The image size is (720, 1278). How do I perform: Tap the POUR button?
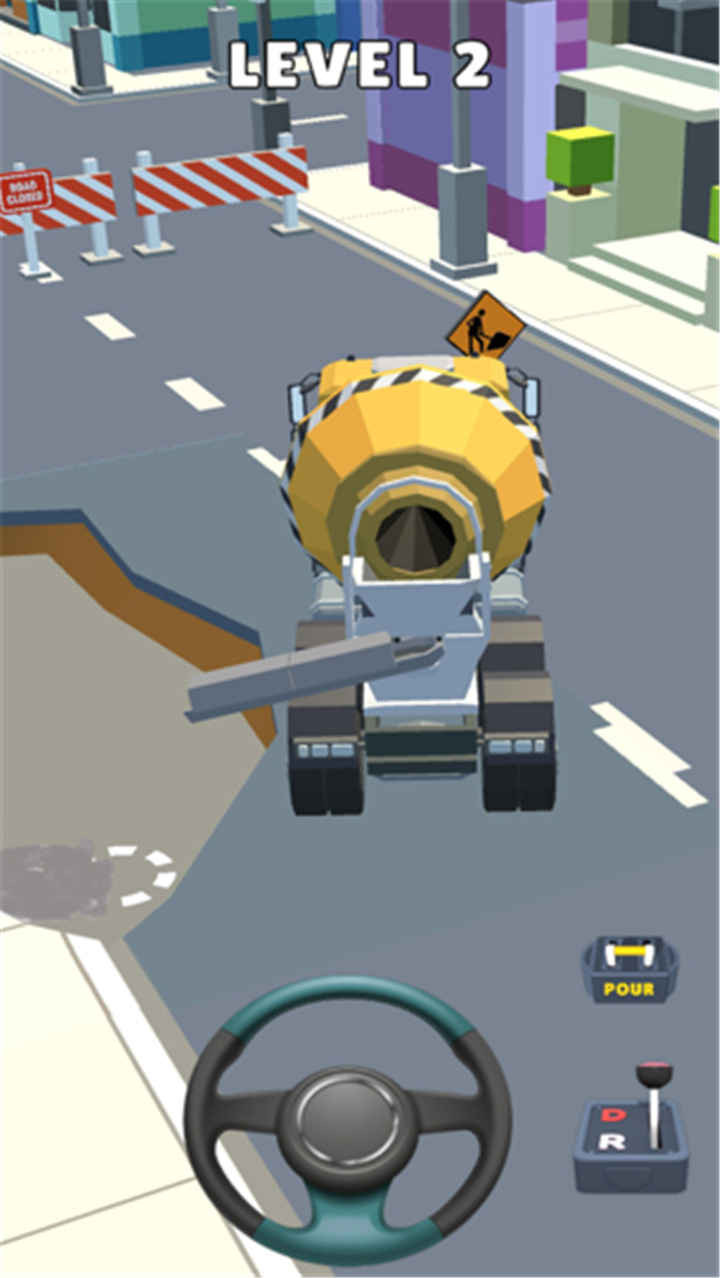[630, 970]
